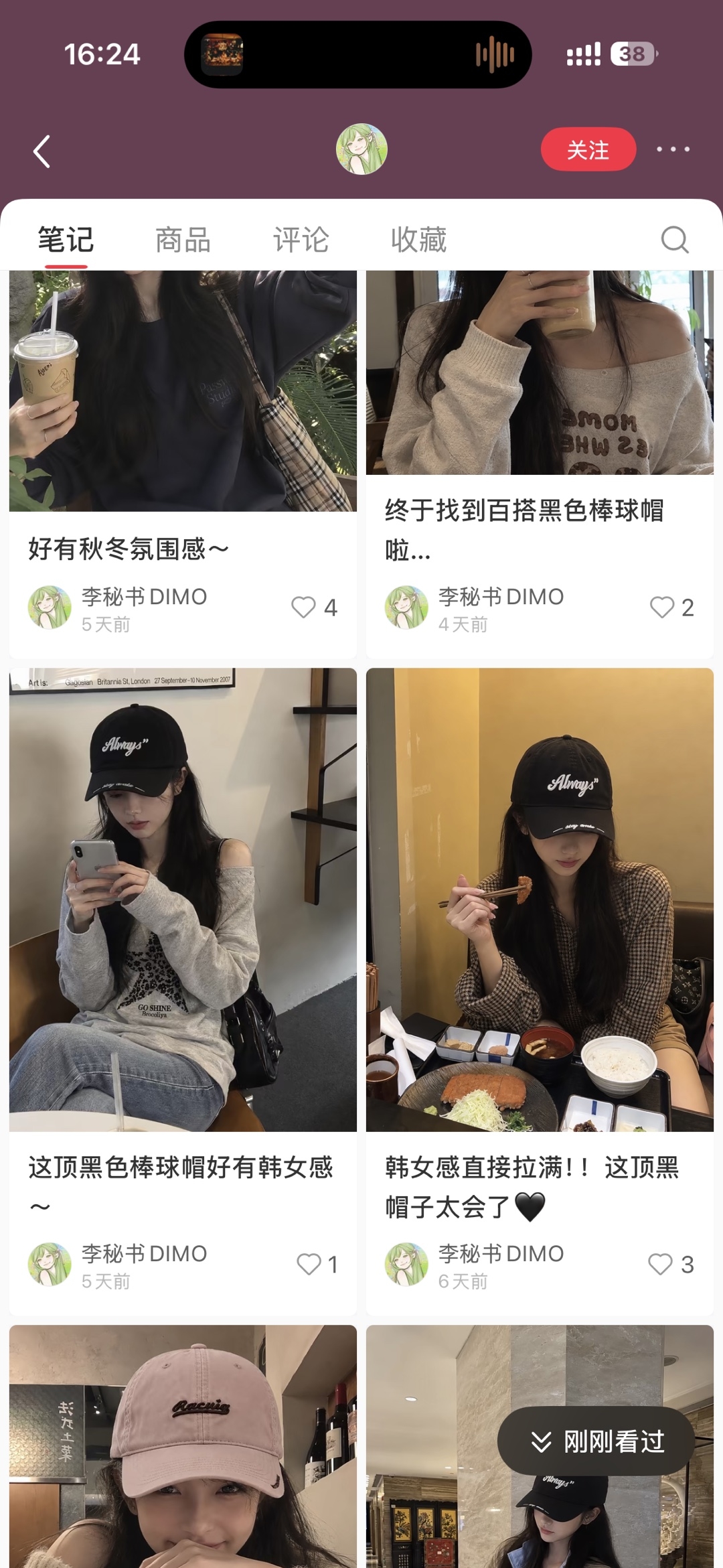Follow this user with the 关注 button
The width and height of the screenshot is (723, 1568).
pos(588,149)
